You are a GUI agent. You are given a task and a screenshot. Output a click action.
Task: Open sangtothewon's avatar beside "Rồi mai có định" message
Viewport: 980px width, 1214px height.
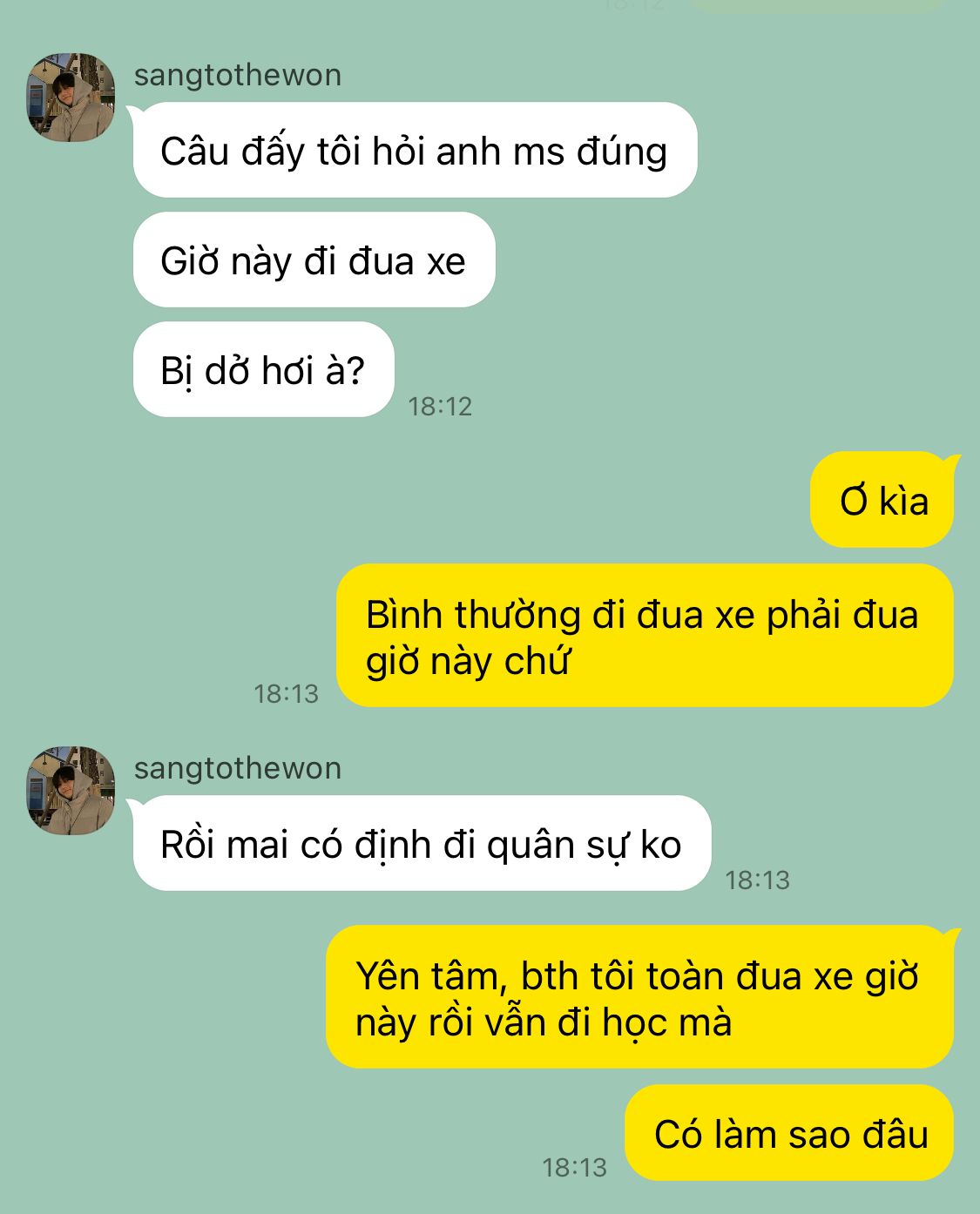click(71, 791)
